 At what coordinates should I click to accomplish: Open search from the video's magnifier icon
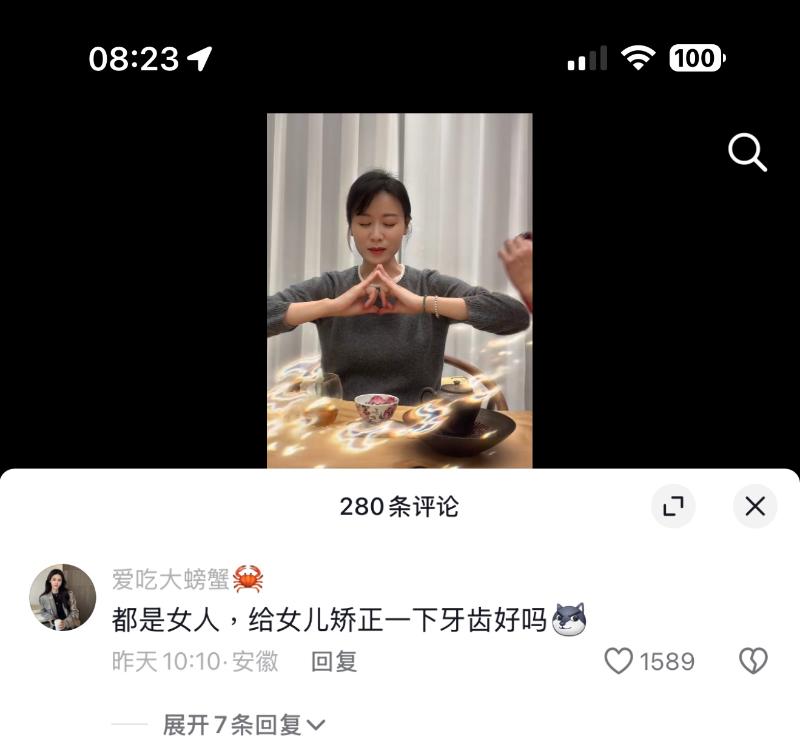pos(747,153)
